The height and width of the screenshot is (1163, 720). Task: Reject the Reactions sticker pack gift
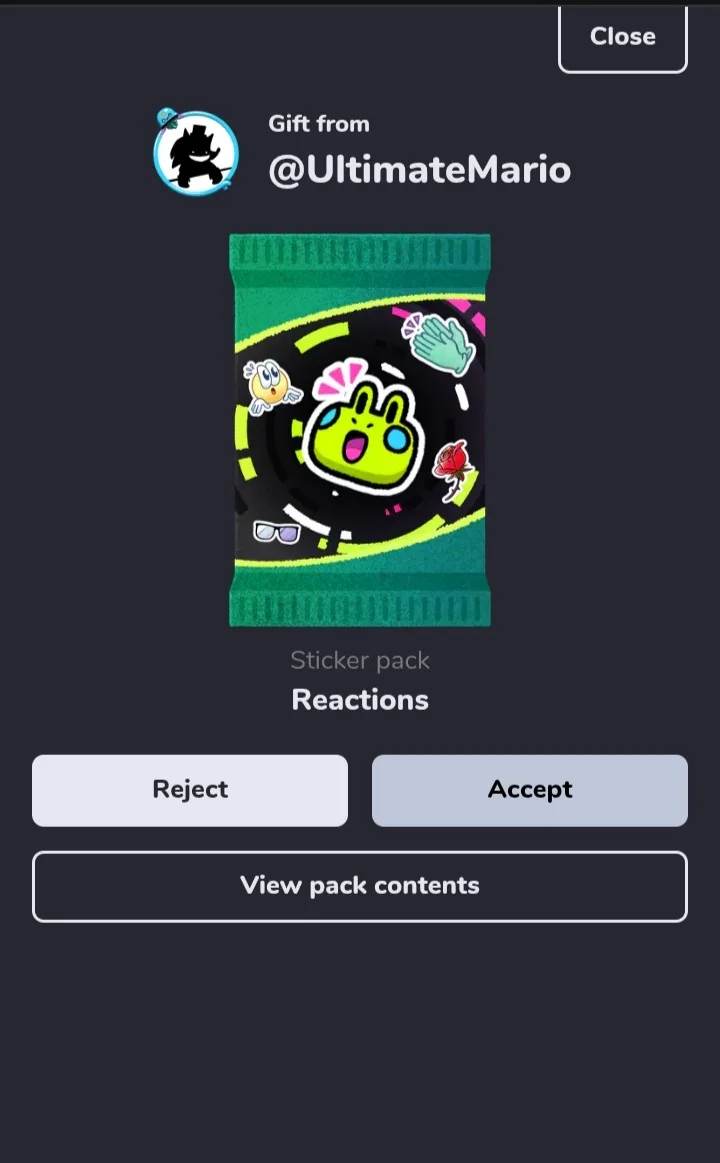pos(190,791)
